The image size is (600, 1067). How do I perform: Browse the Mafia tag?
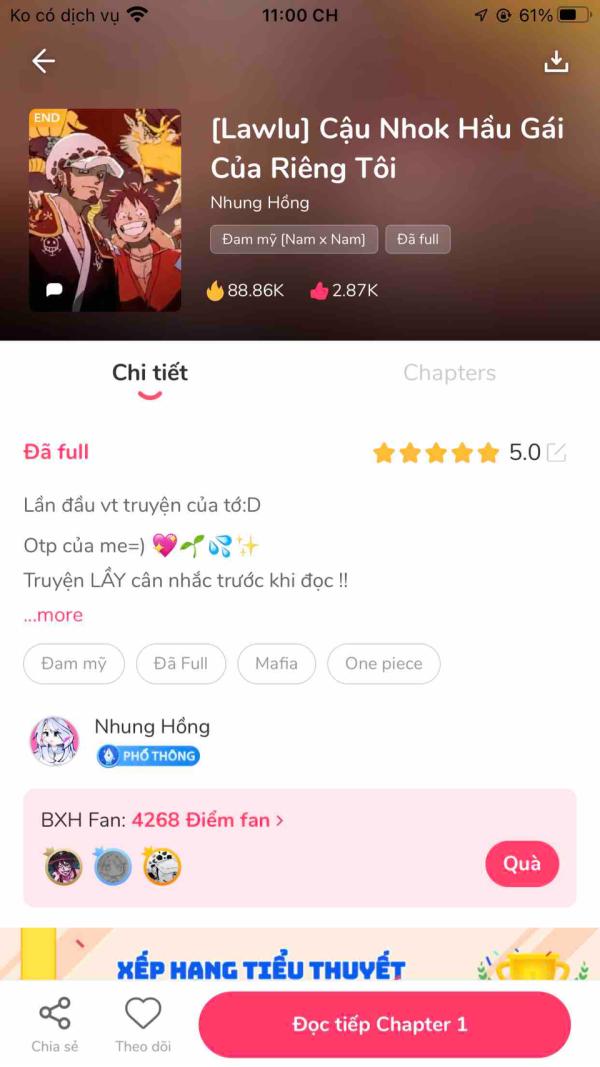(x=276, y=664)
